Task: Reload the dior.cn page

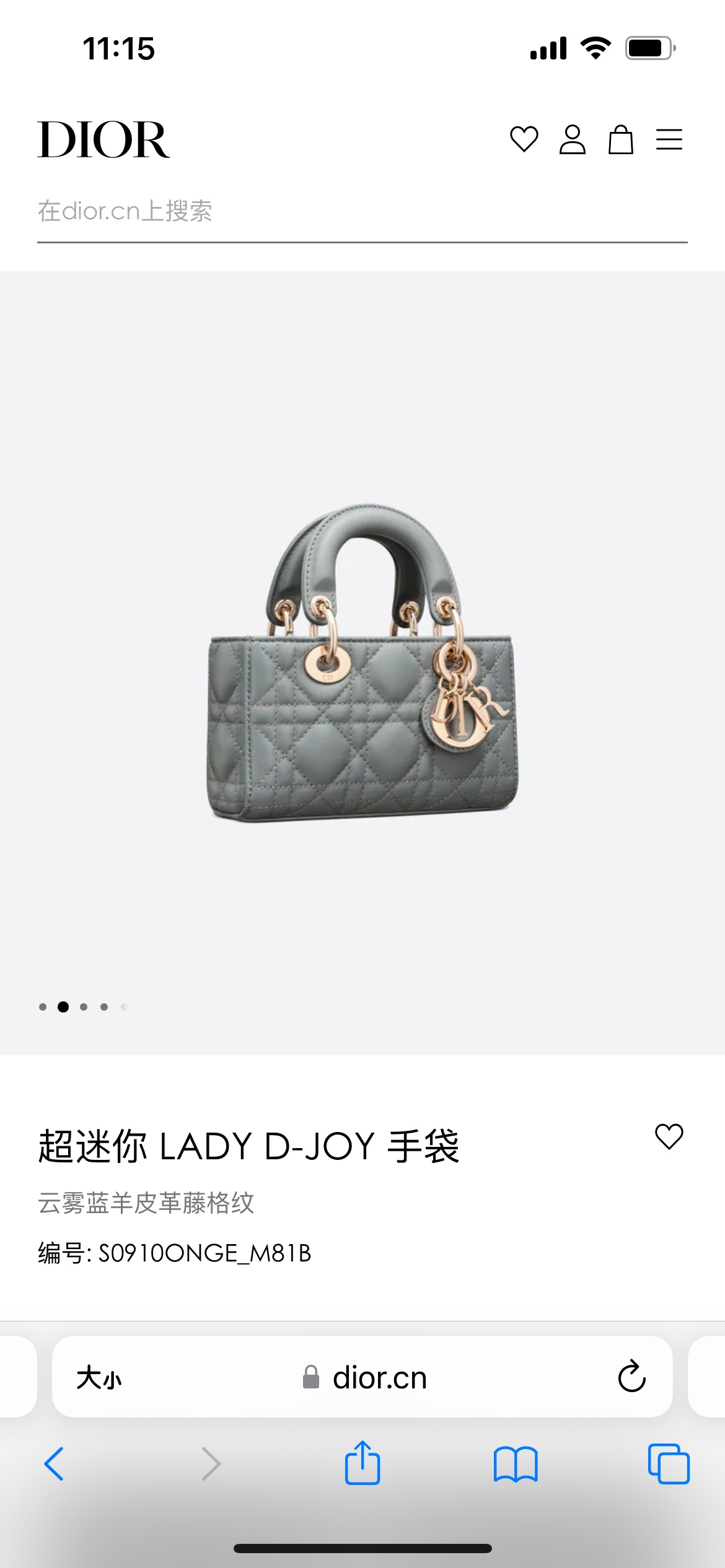Action: pyautogui.click(x=631, y=1377)
